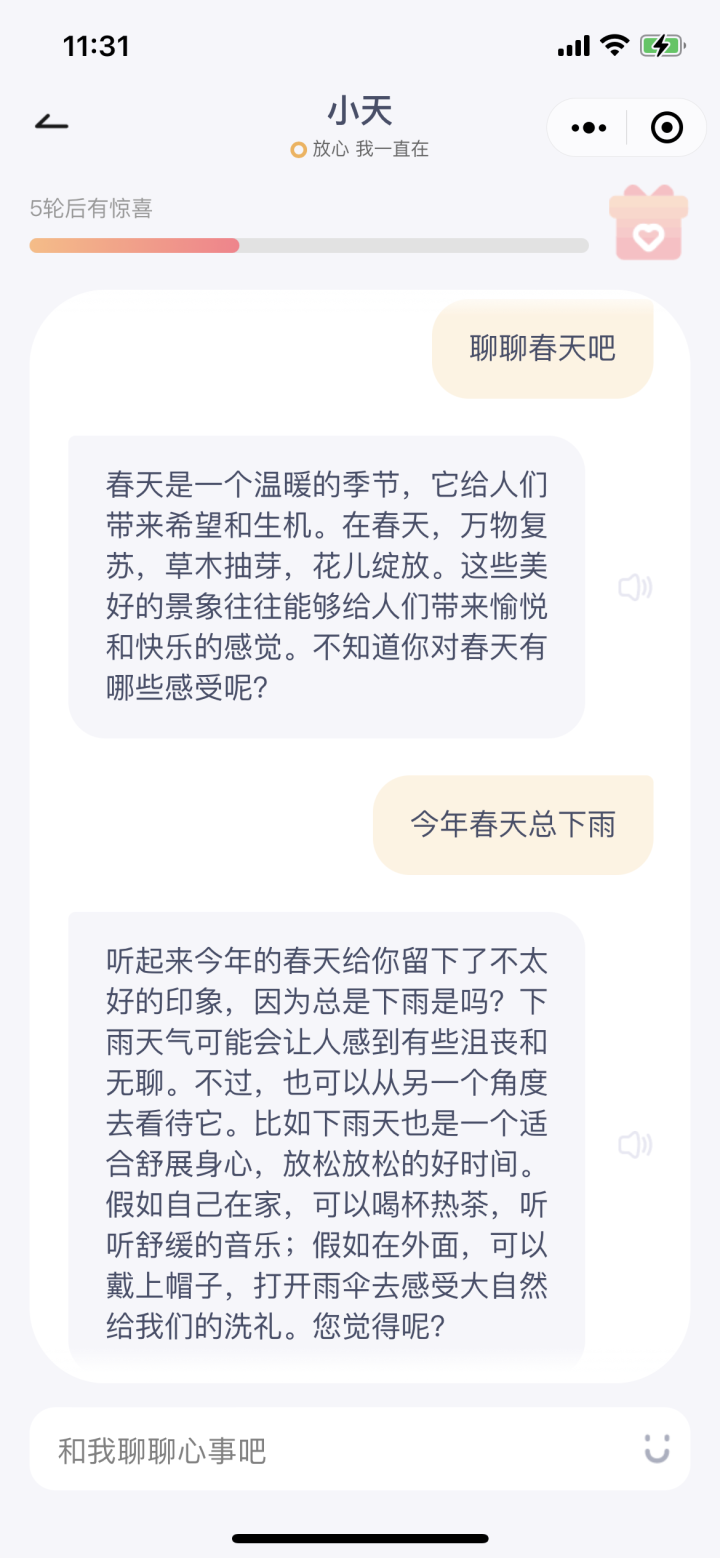Select the 今年春天总下雨 message bubble
Screen dimensions: 720x1558
coord(512,824)
